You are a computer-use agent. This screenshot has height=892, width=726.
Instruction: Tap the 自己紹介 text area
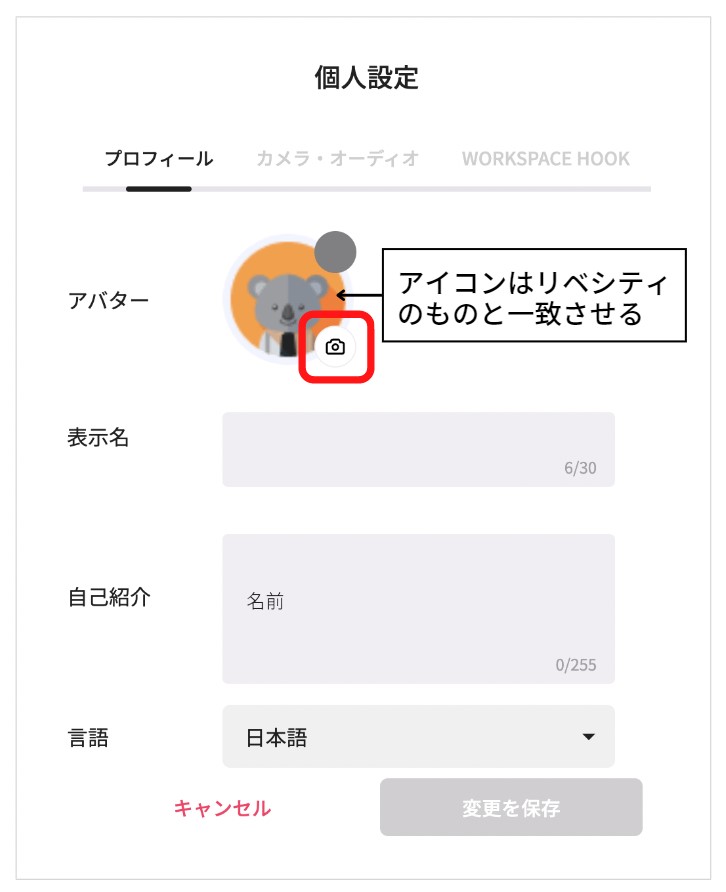coord(418,608)
